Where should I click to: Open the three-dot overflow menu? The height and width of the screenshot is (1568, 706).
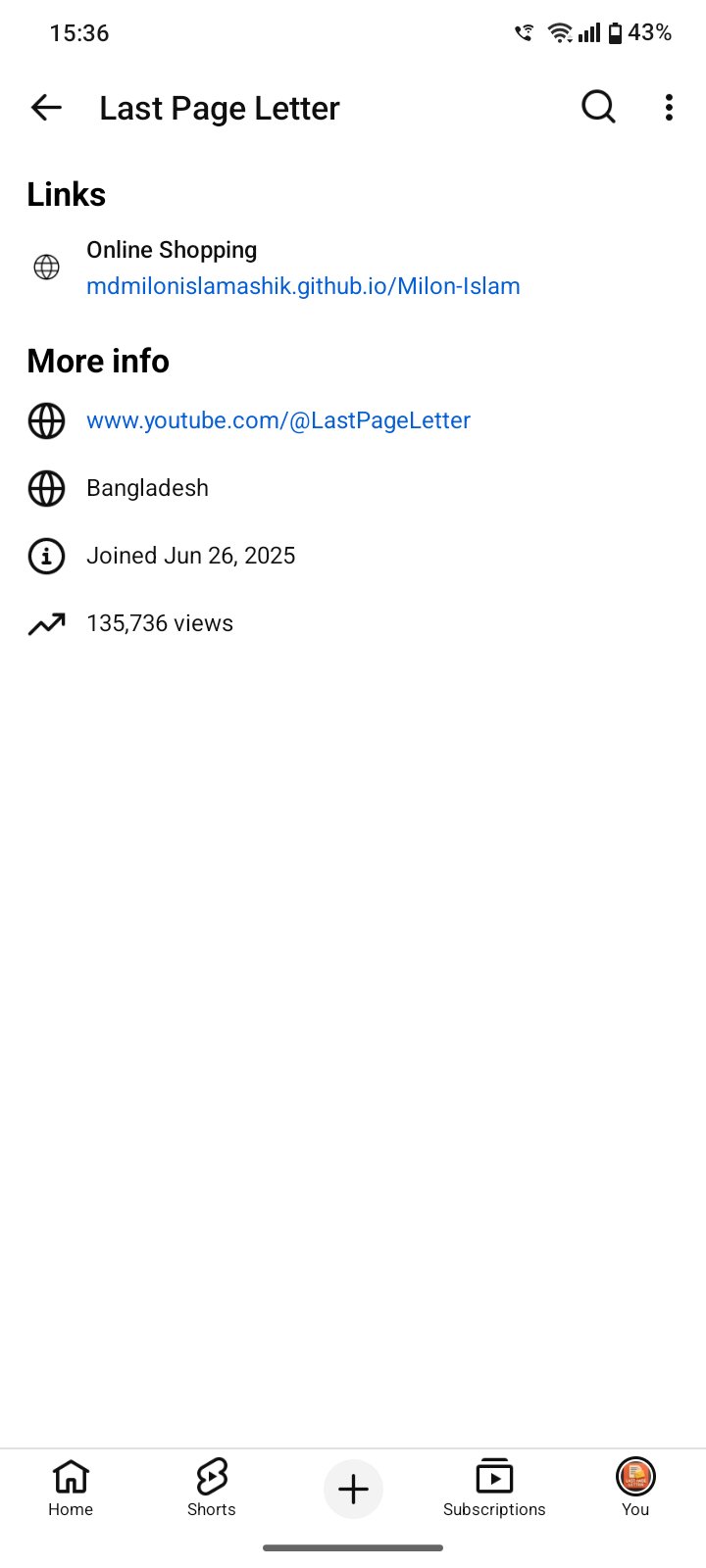(669, 108)
